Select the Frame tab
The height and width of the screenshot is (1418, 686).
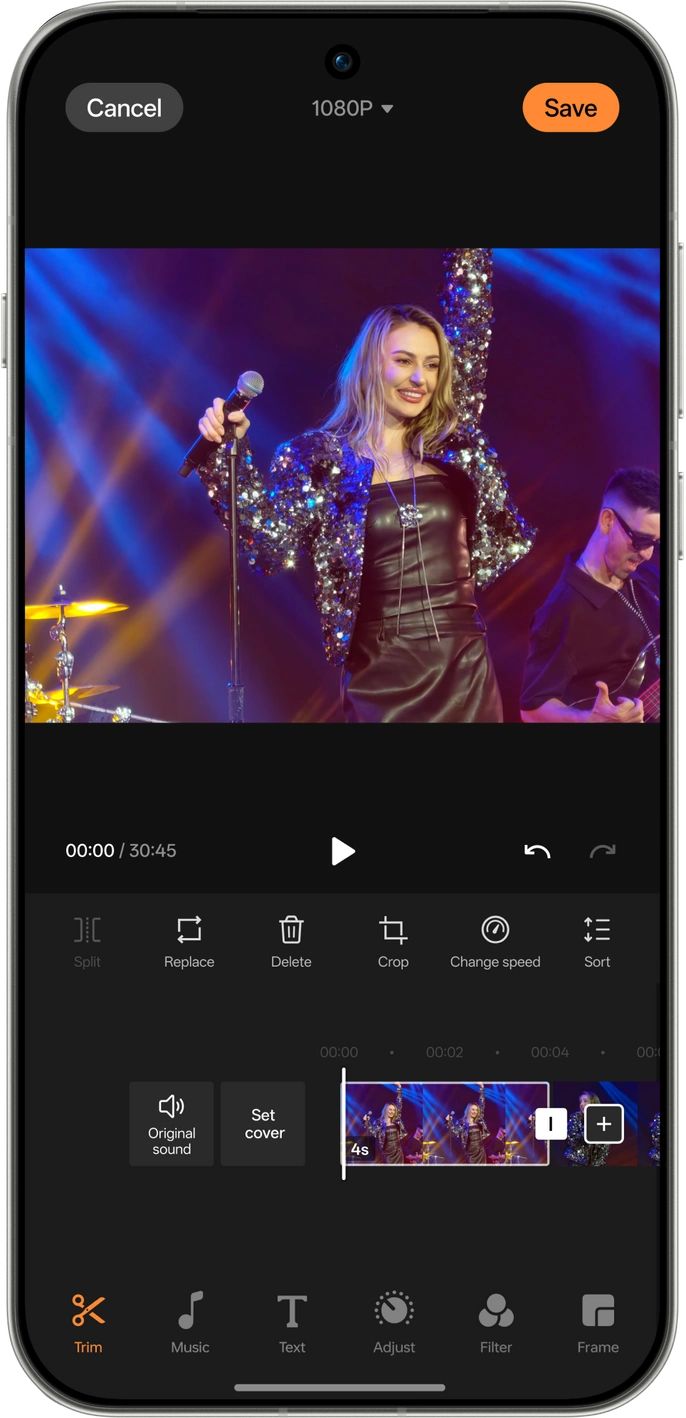pos(598,1321)
